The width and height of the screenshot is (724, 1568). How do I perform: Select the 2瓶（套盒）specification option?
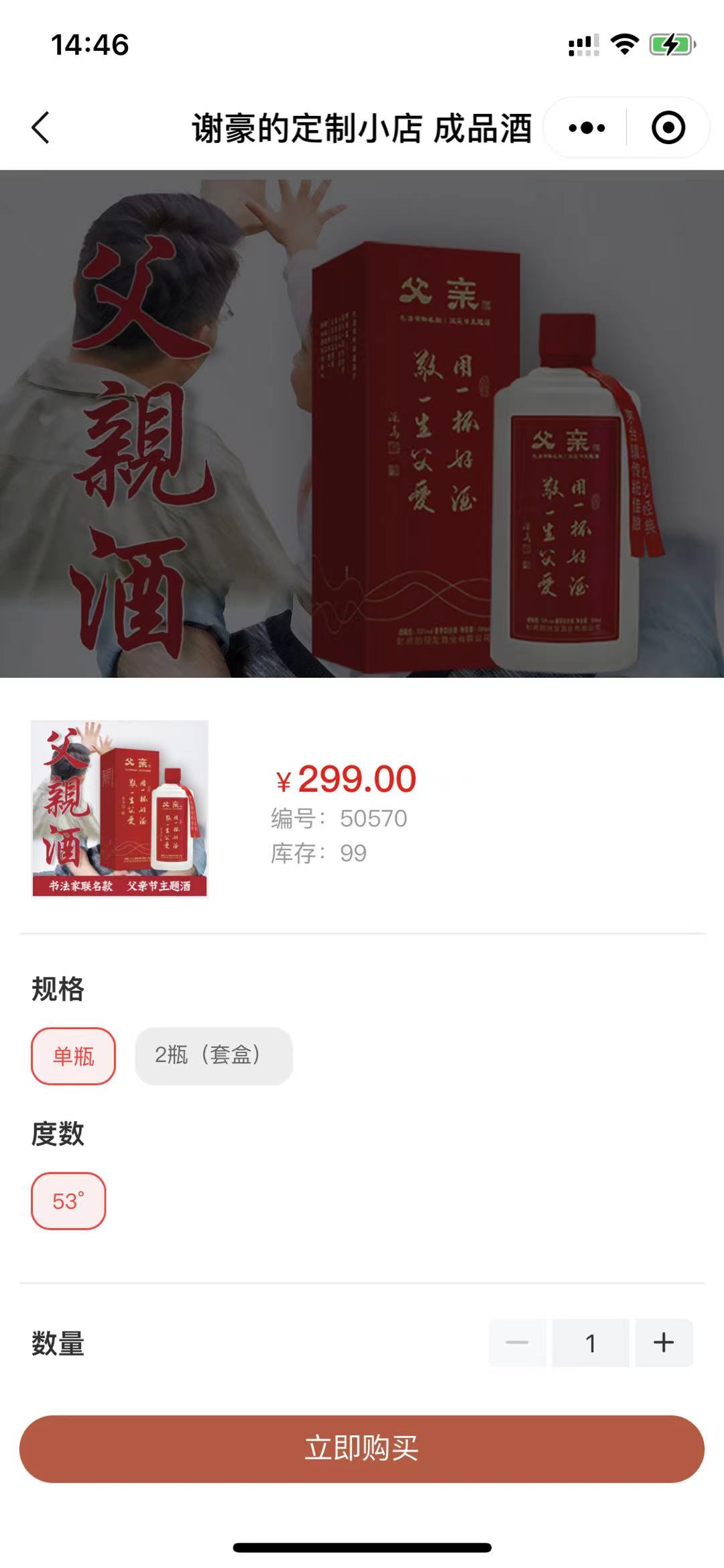[213, 1056]
